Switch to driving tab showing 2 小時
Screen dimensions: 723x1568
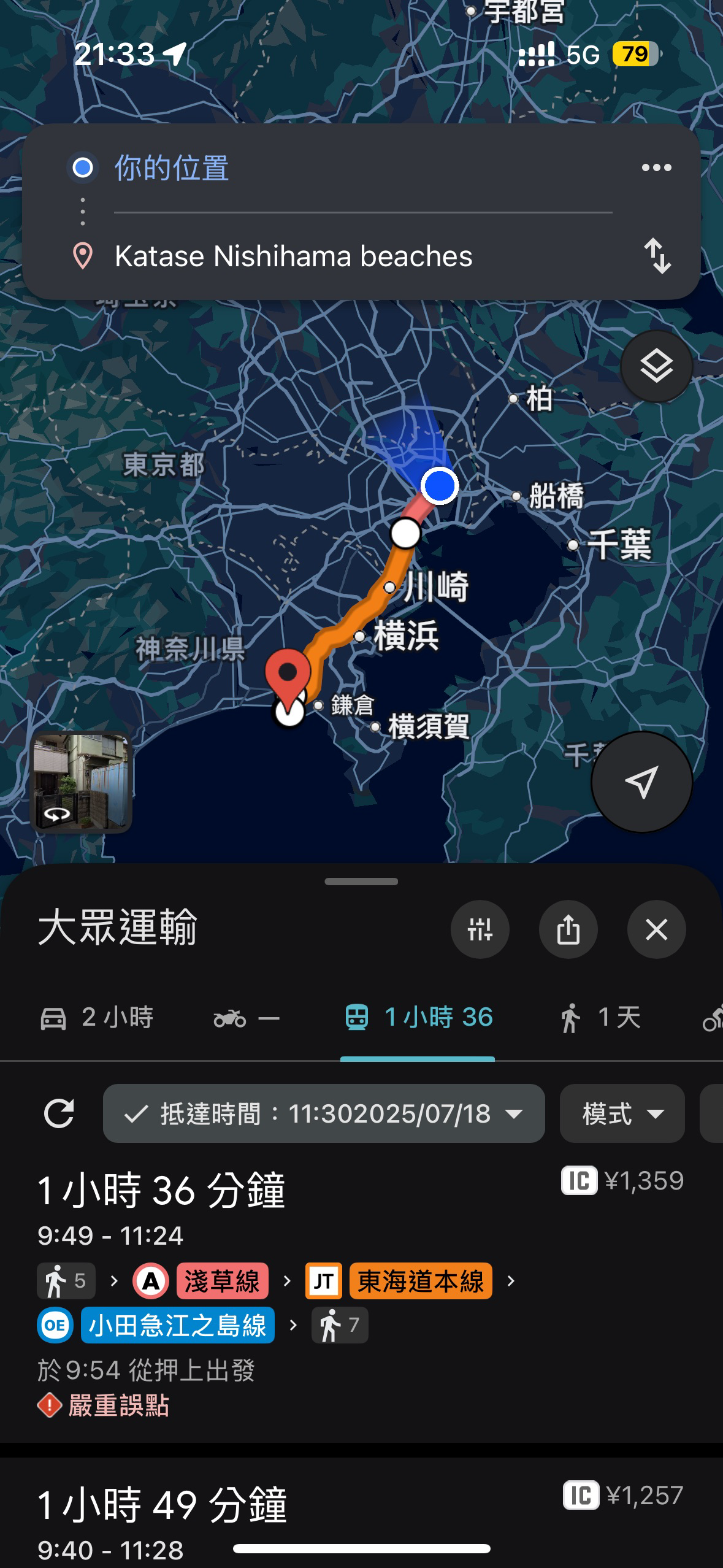point(97,1018)
